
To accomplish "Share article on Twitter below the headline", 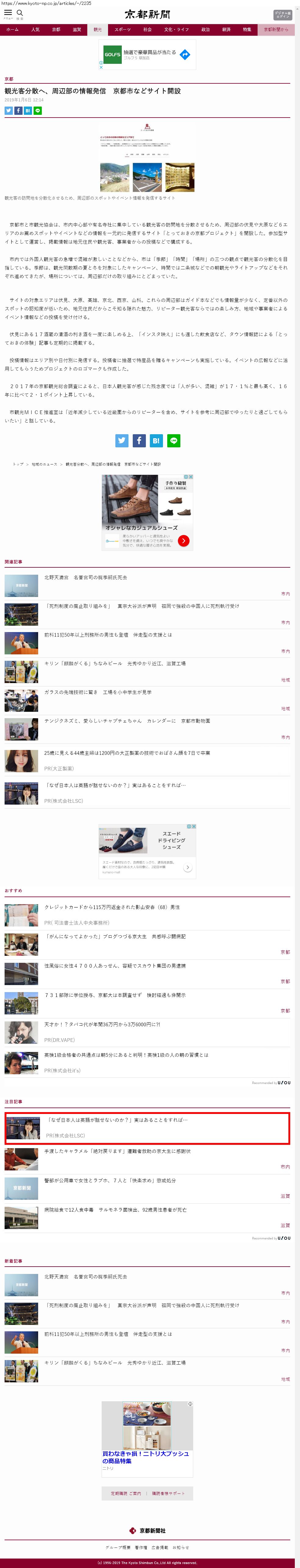I will coord(9,111).
